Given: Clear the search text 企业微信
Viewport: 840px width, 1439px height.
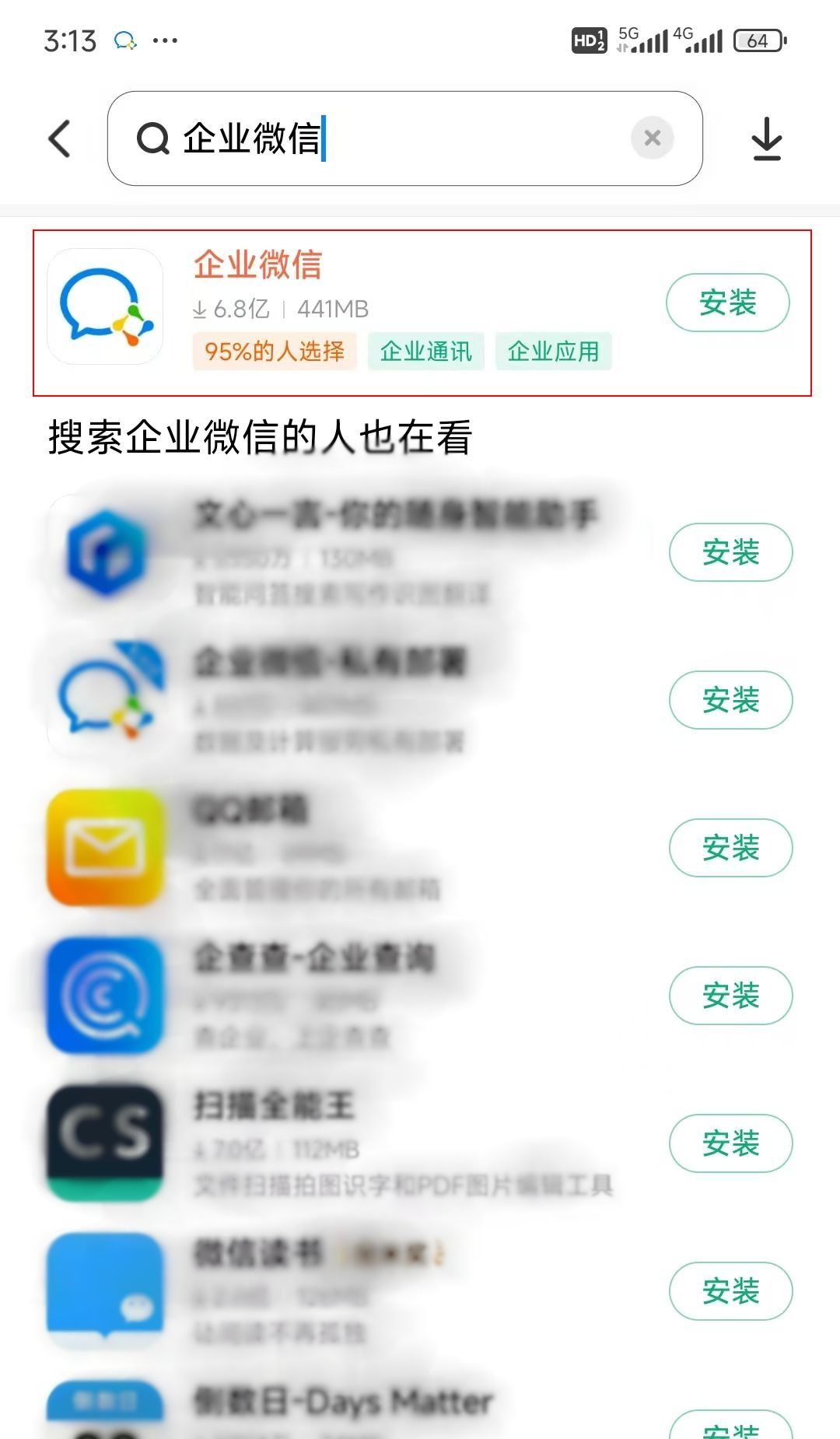Looking at the screenshot, I should tap(652, 138).
